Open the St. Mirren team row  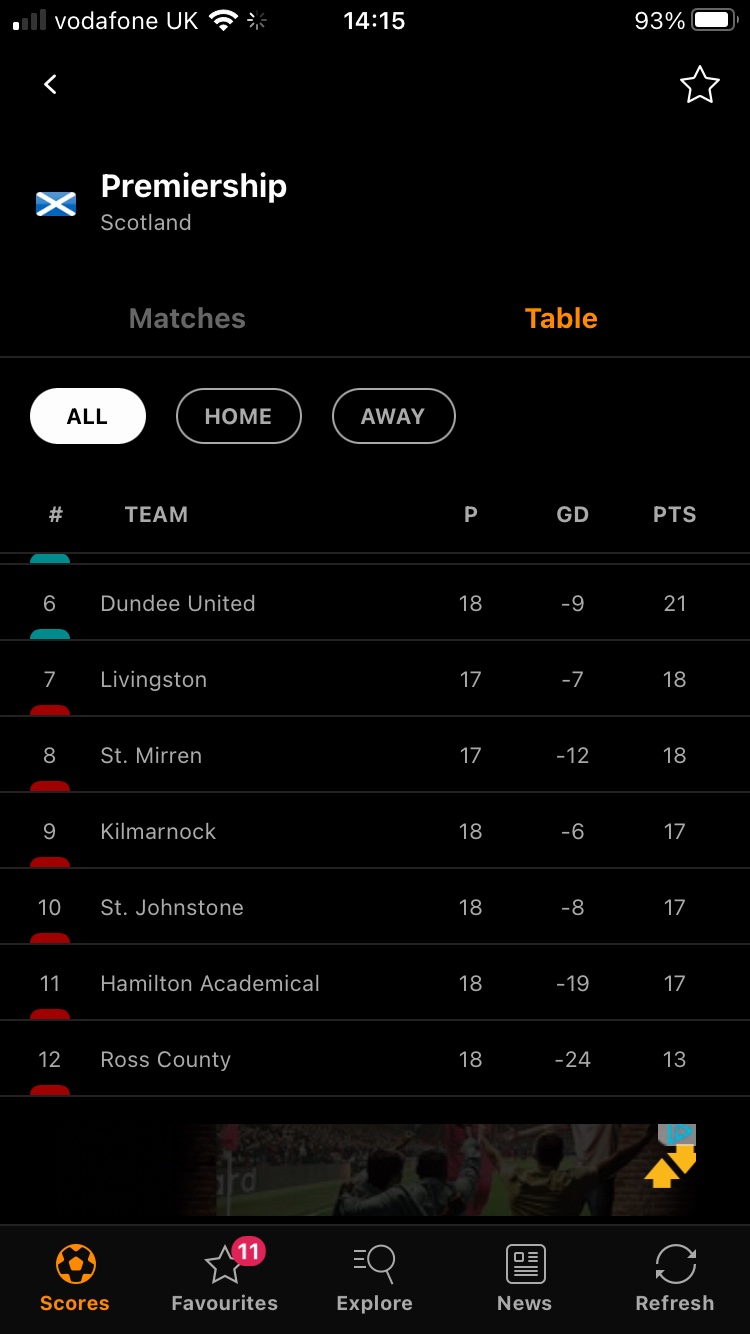tap(375, 755)
